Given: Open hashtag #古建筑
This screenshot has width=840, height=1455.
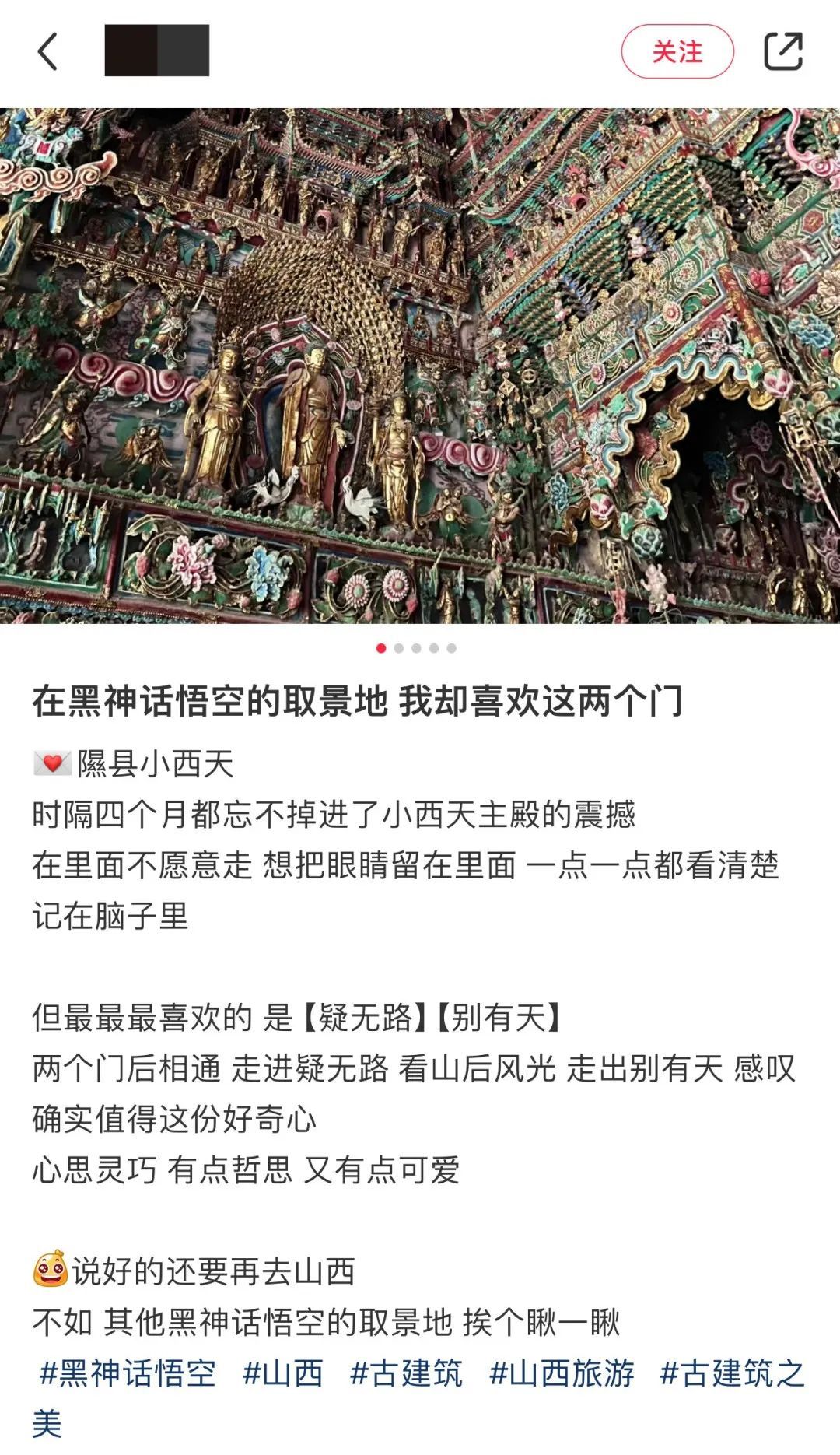Looking at the screenshot, I should (406, 1373).
